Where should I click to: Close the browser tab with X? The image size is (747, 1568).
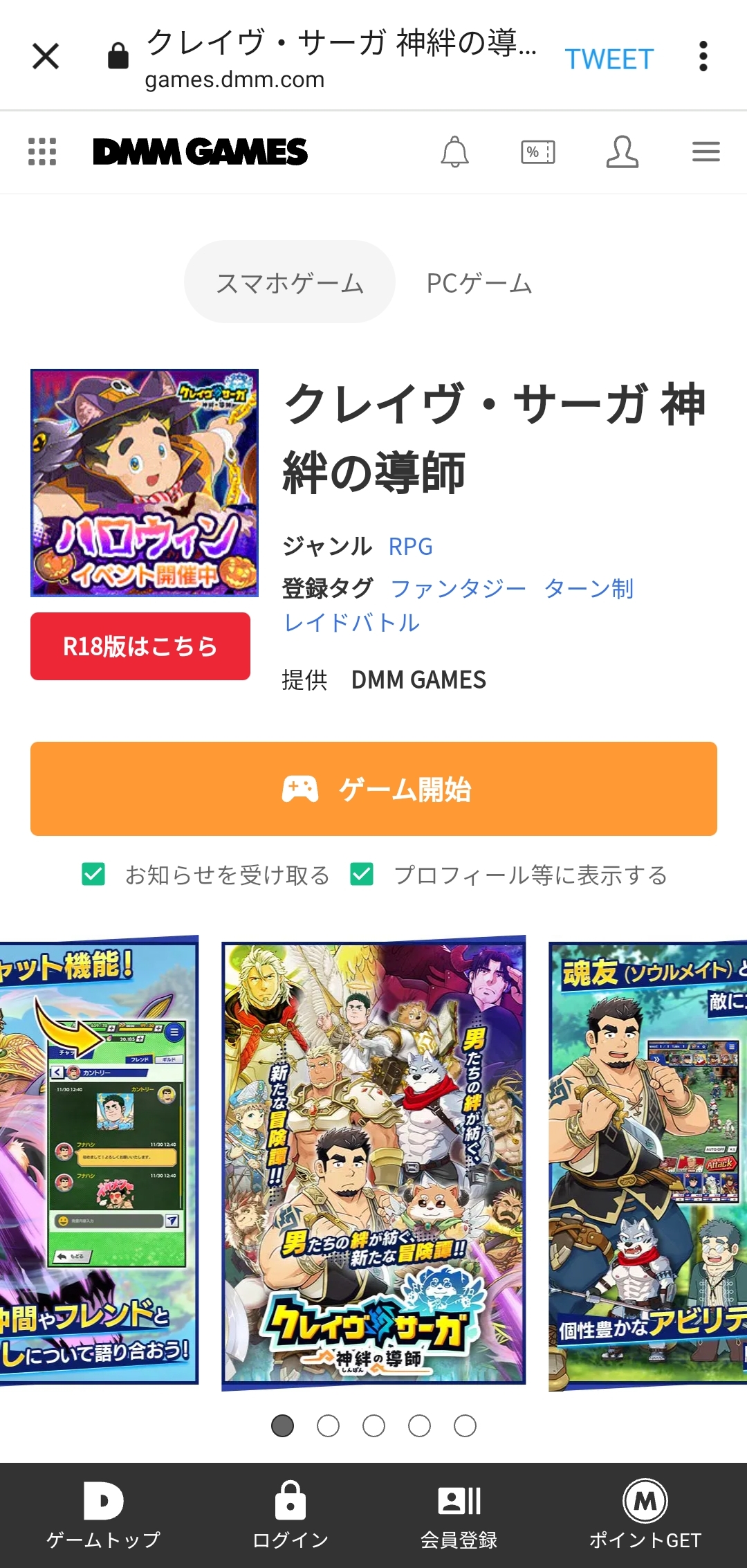tap(46, 56)
